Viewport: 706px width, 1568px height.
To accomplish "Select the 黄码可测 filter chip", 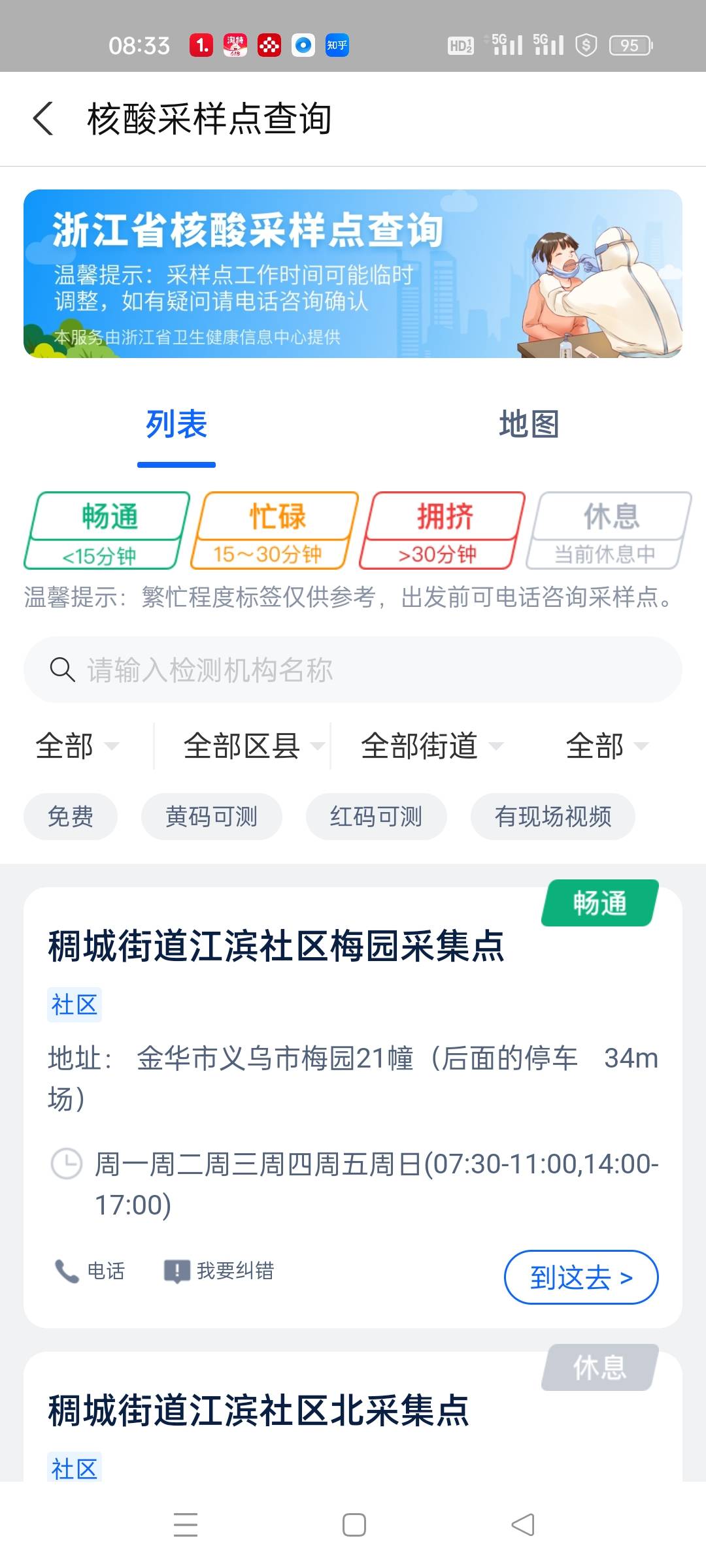I will coord(211,817).
